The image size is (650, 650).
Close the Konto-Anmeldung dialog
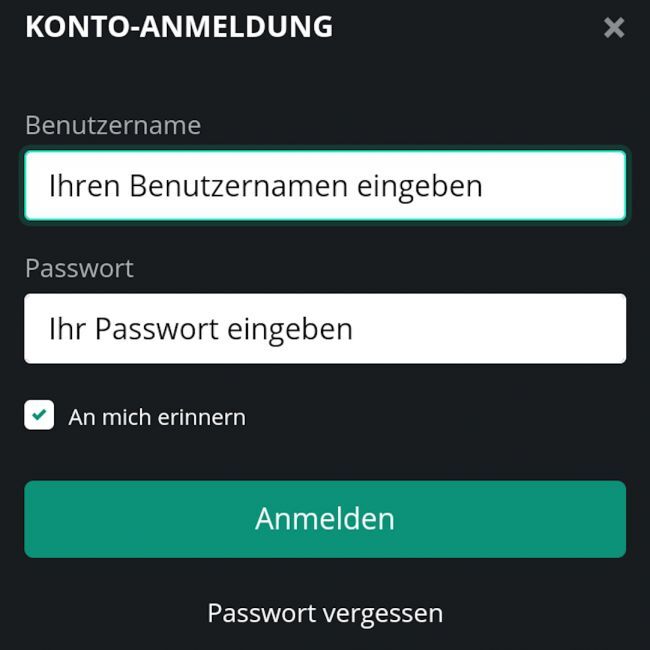614,28
